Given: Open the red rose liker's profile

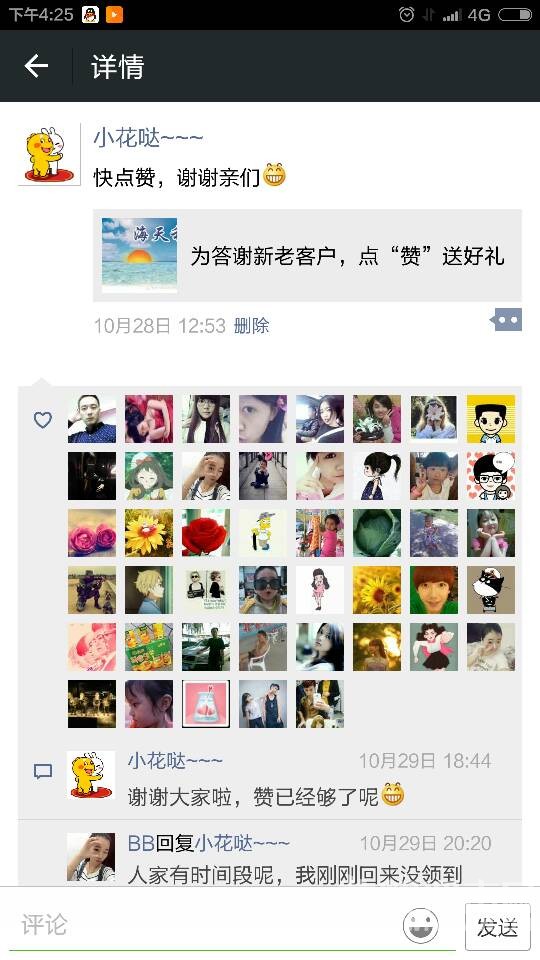Looking at the screenshot, I should click(206, 533).
